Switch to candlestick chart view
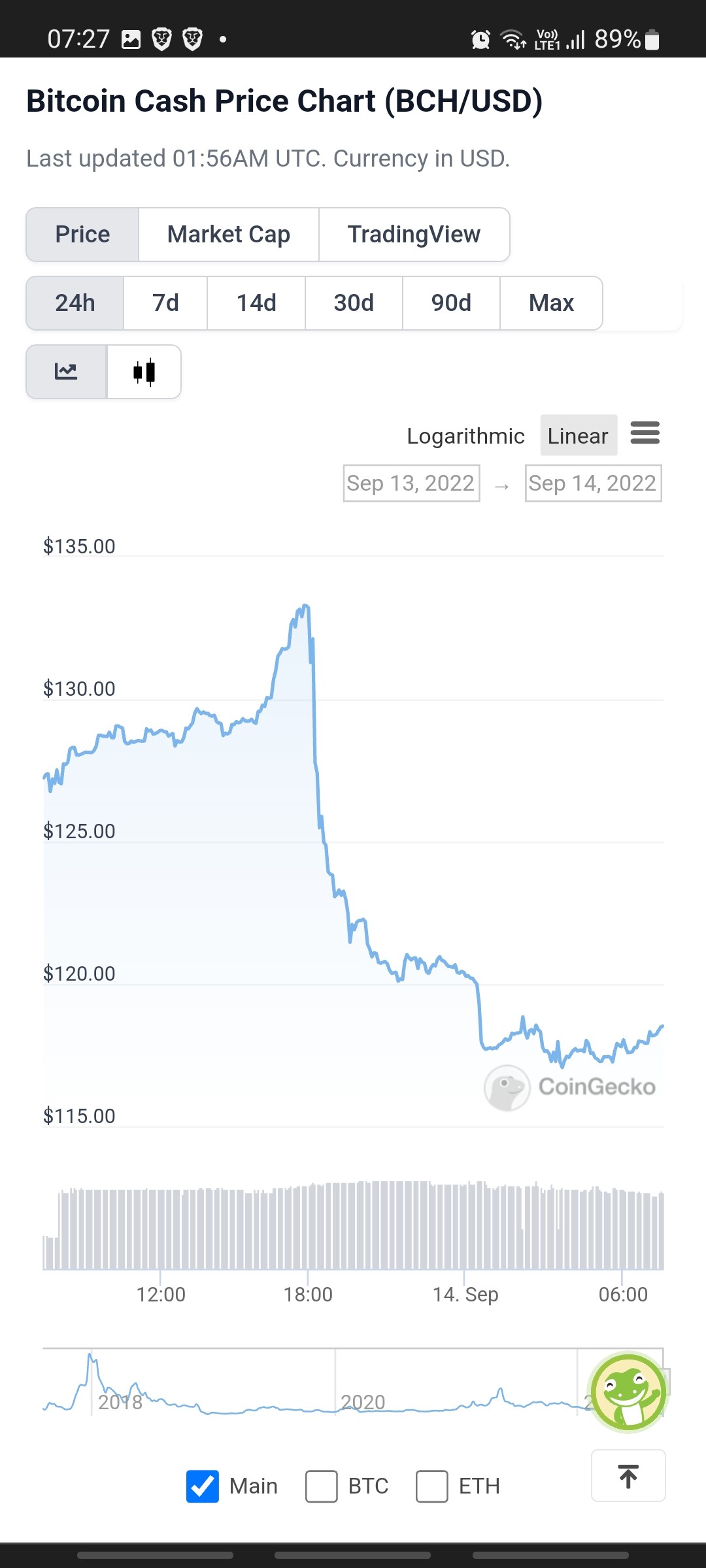 pos(144,372)
